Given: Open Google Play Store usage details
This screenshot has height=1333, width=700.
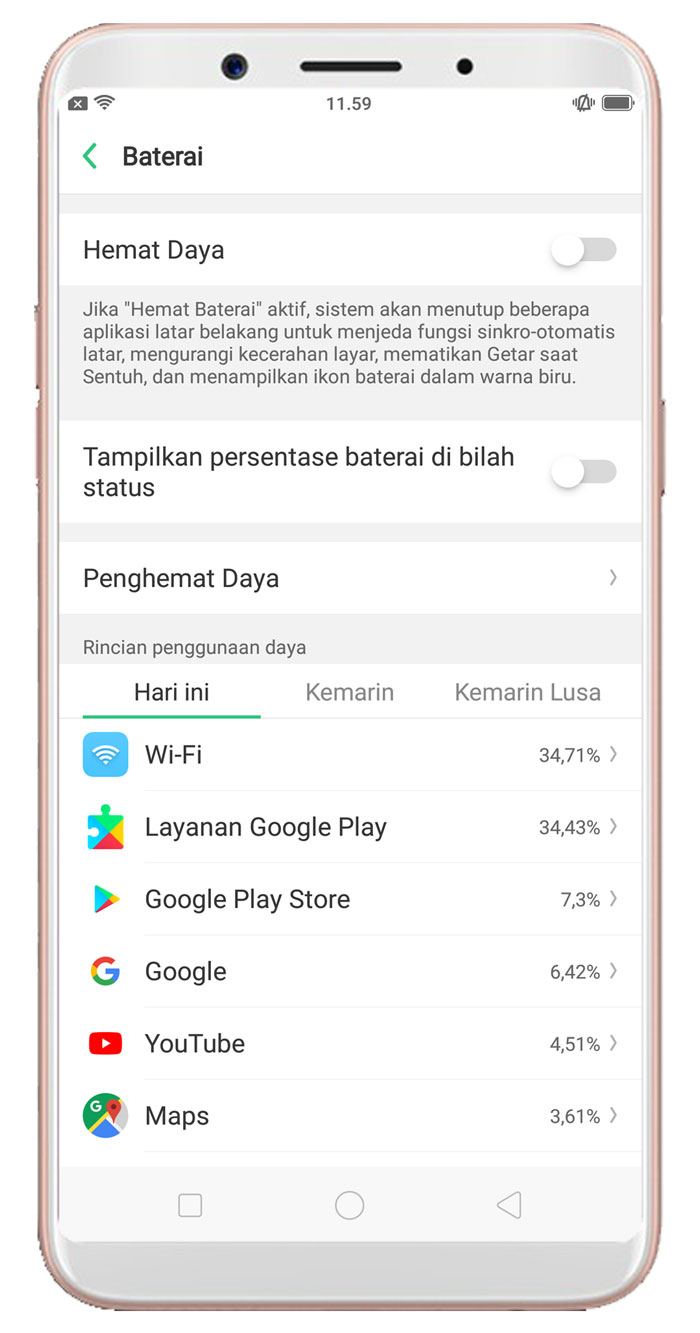Looking at the screenshot, I should 349,899.
